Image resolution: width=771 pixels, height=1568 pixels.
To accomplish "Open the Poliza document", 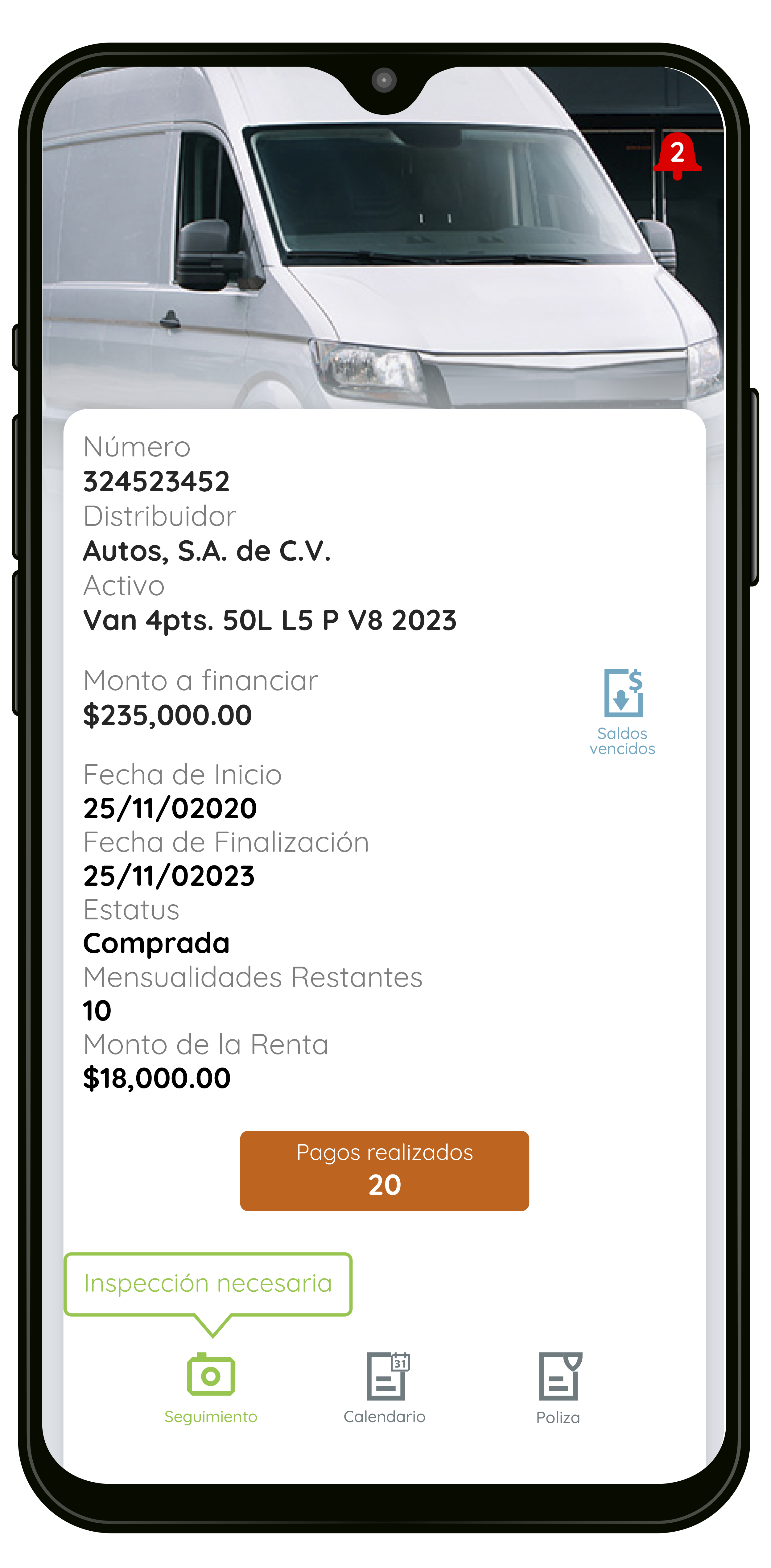I will tap(558, 1387).
